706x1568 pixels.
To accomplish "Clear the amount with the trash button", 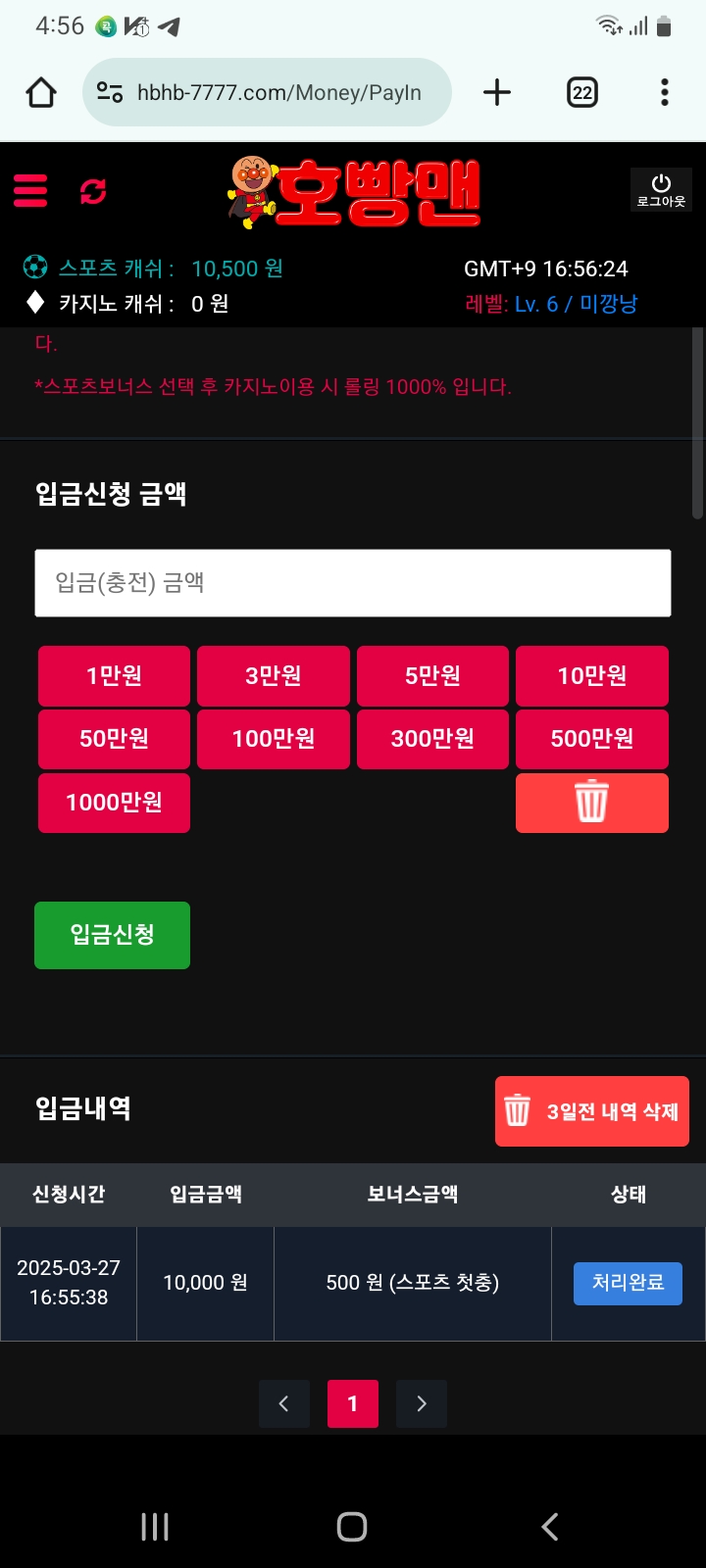I will tap(592, 803).
